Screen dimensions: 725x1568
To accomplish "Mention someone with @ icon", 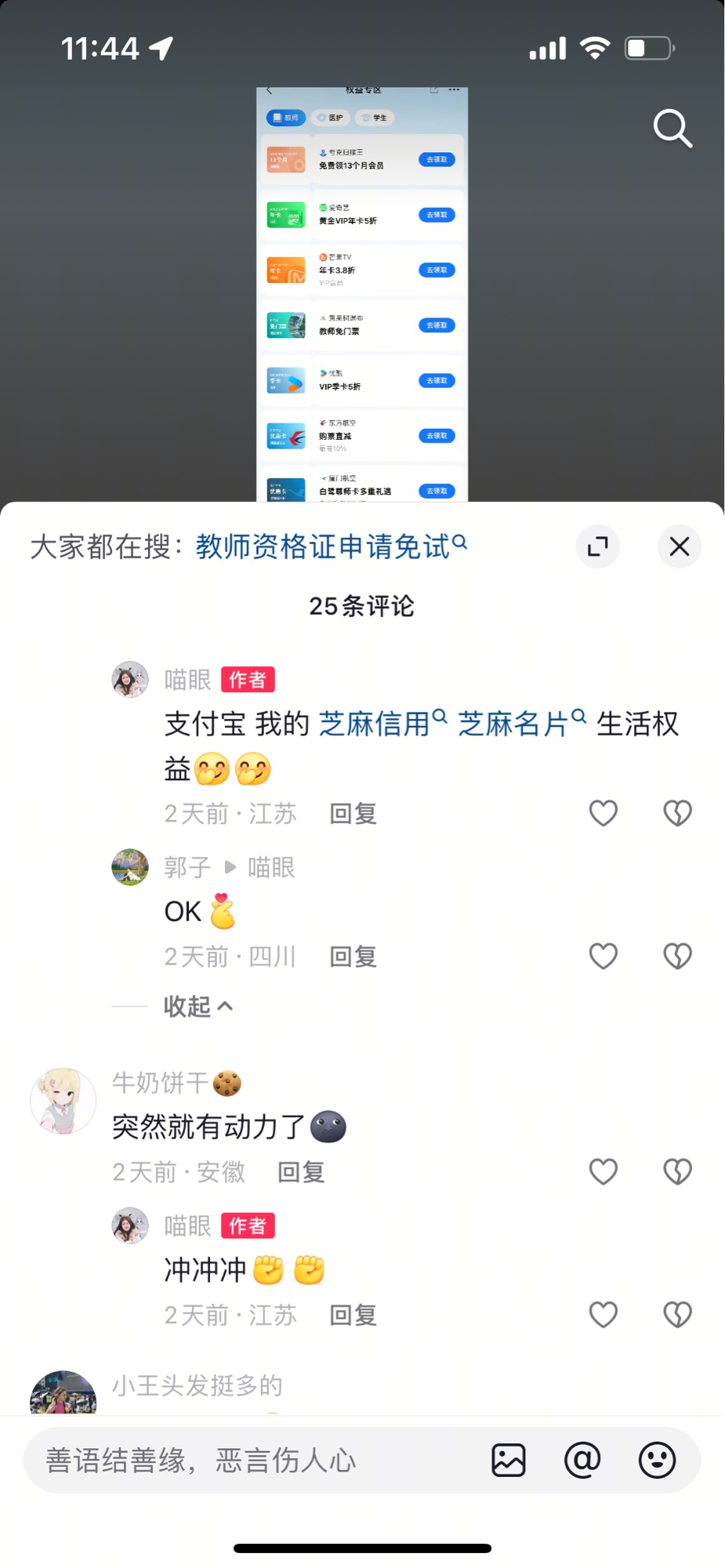I will coord(582,1461).
